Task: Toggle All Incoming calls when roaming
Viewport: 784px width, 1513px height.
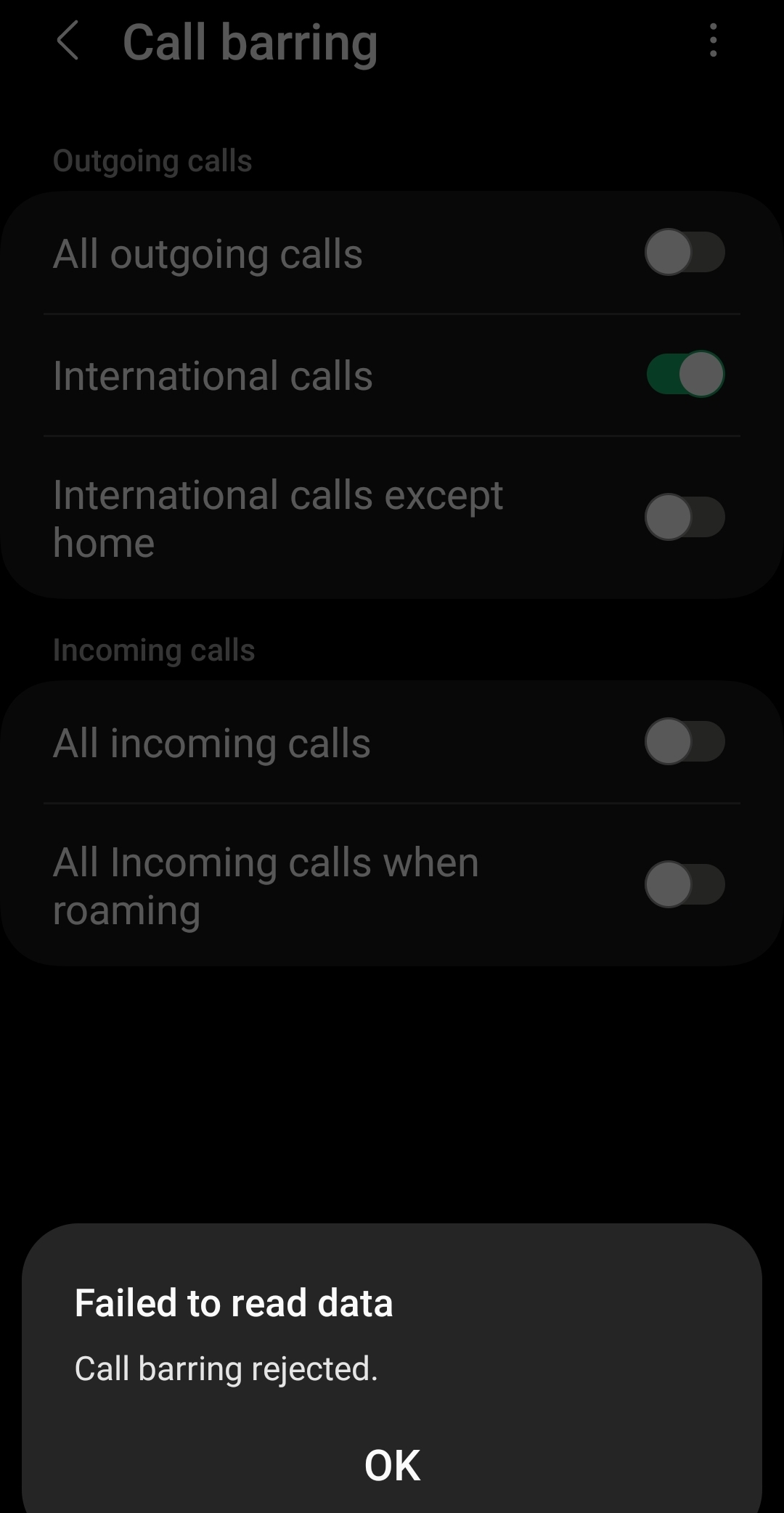Action: point(685,884)
